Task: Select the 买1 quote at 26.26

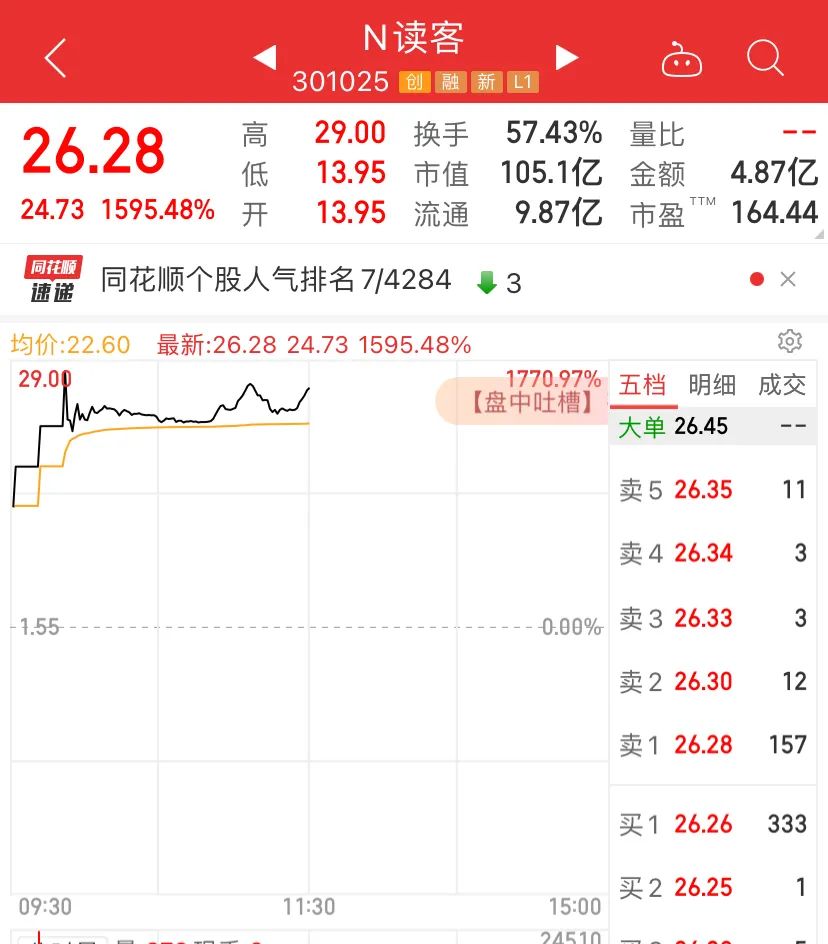Action: (x=712, y=824)
